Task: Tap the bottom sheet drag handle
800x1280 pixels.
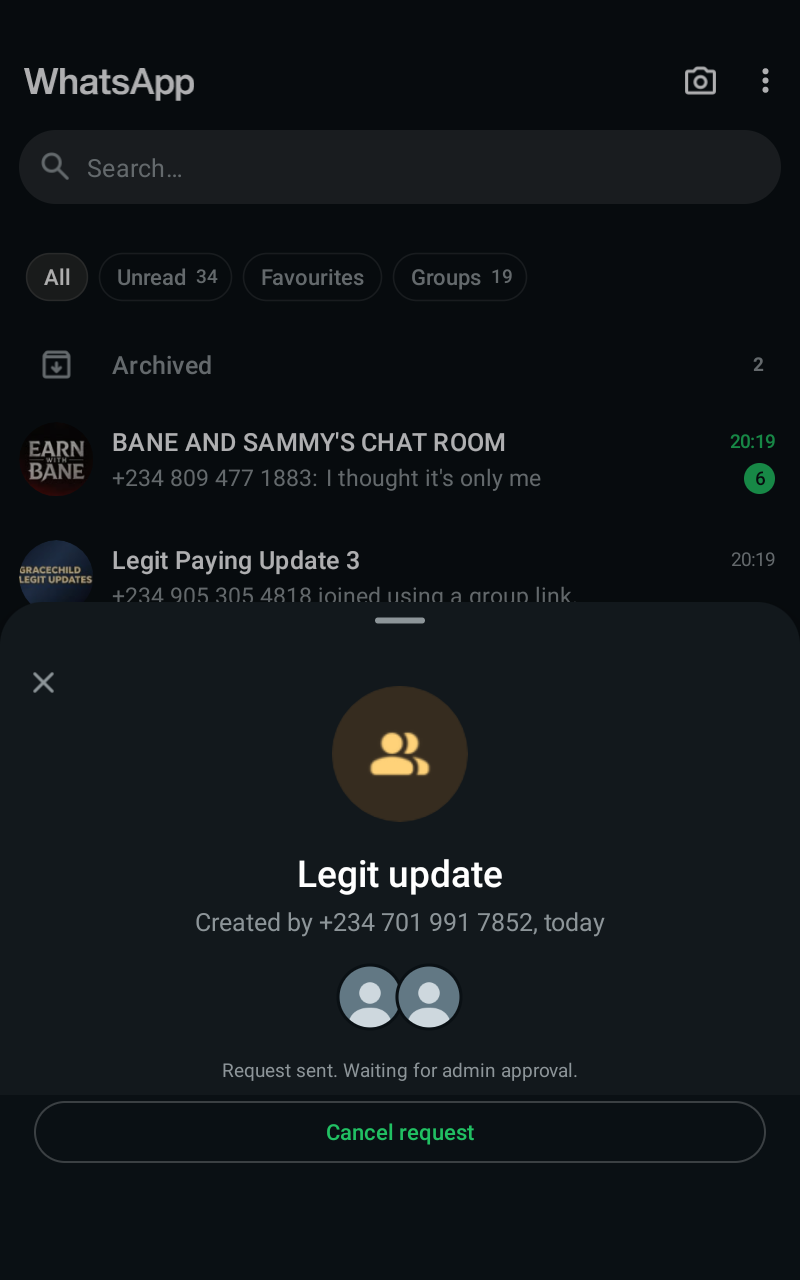Action: [x=400, y=621]
